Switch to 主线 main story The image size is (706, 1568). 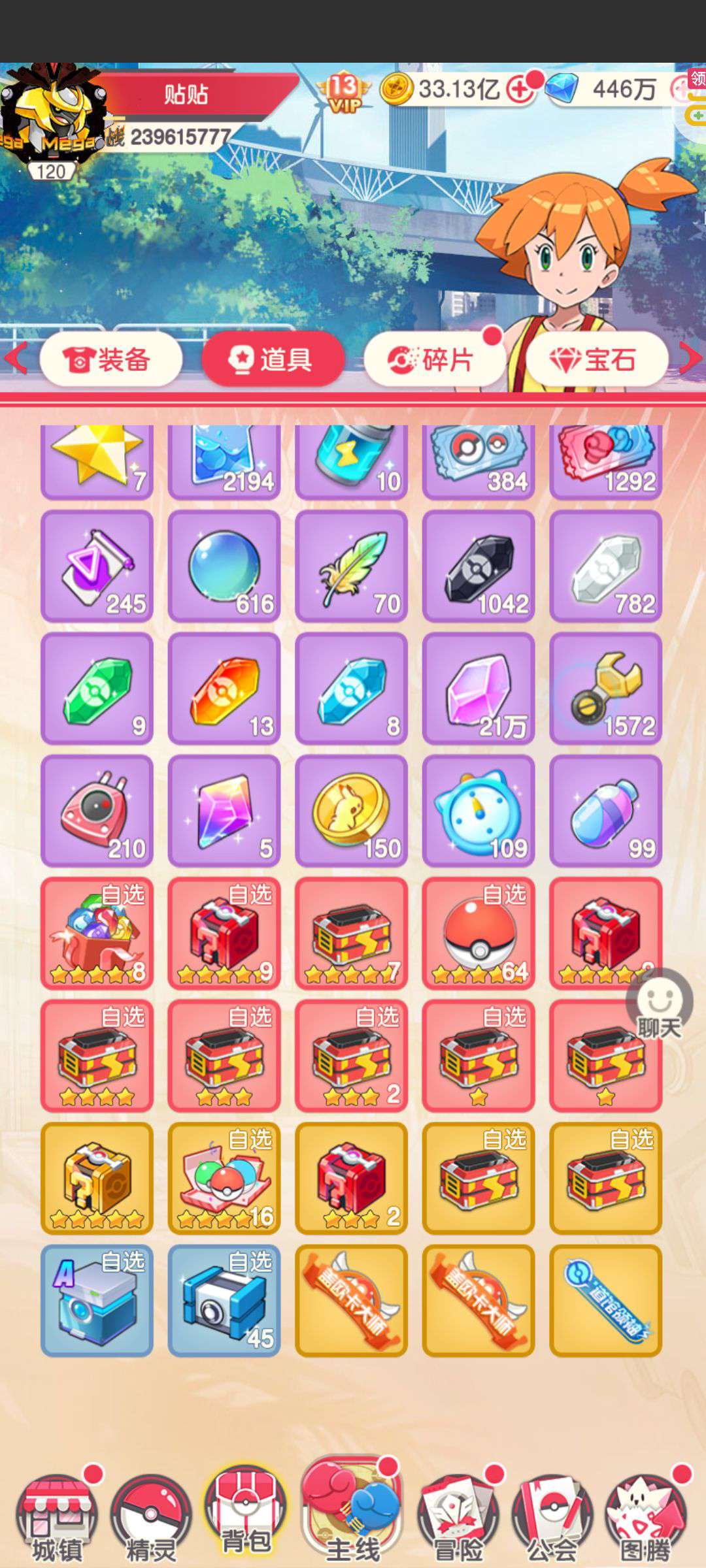tap(352, 1509)
